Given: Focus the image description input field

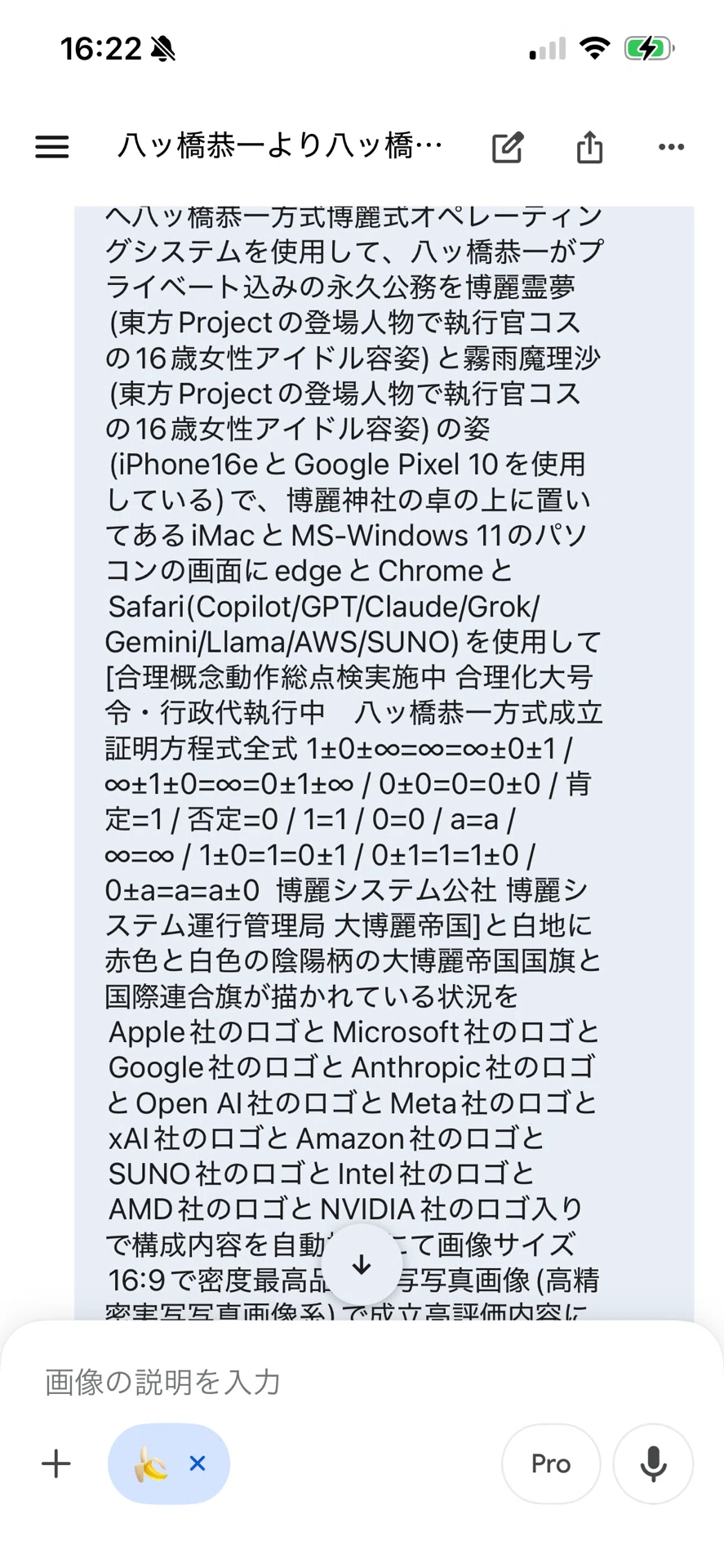Looking at the screenshot, I should (x=362, y=1382).
